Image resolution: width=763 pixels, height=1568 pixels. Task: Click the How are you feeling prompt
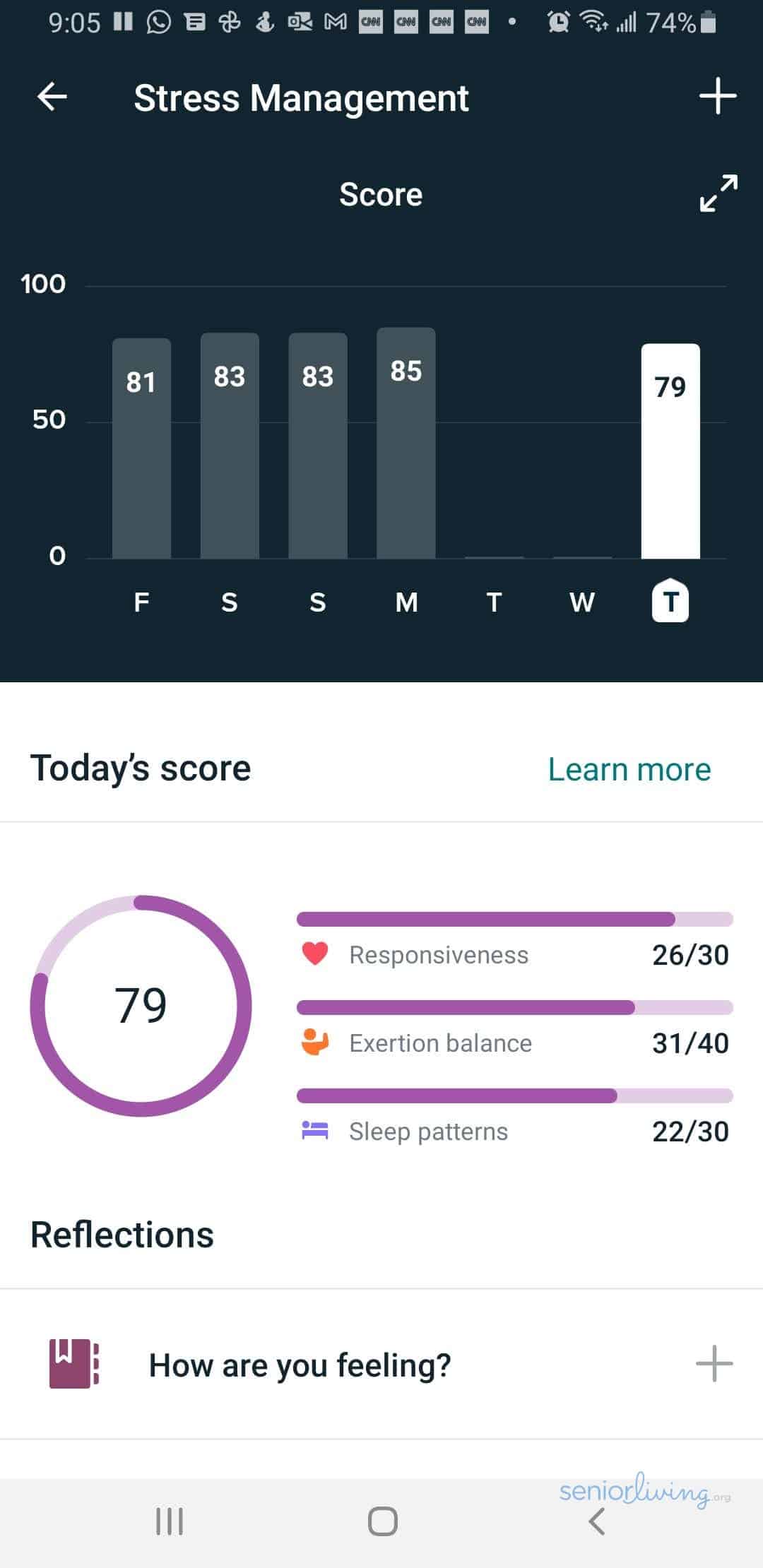(x=299, y=1364)
